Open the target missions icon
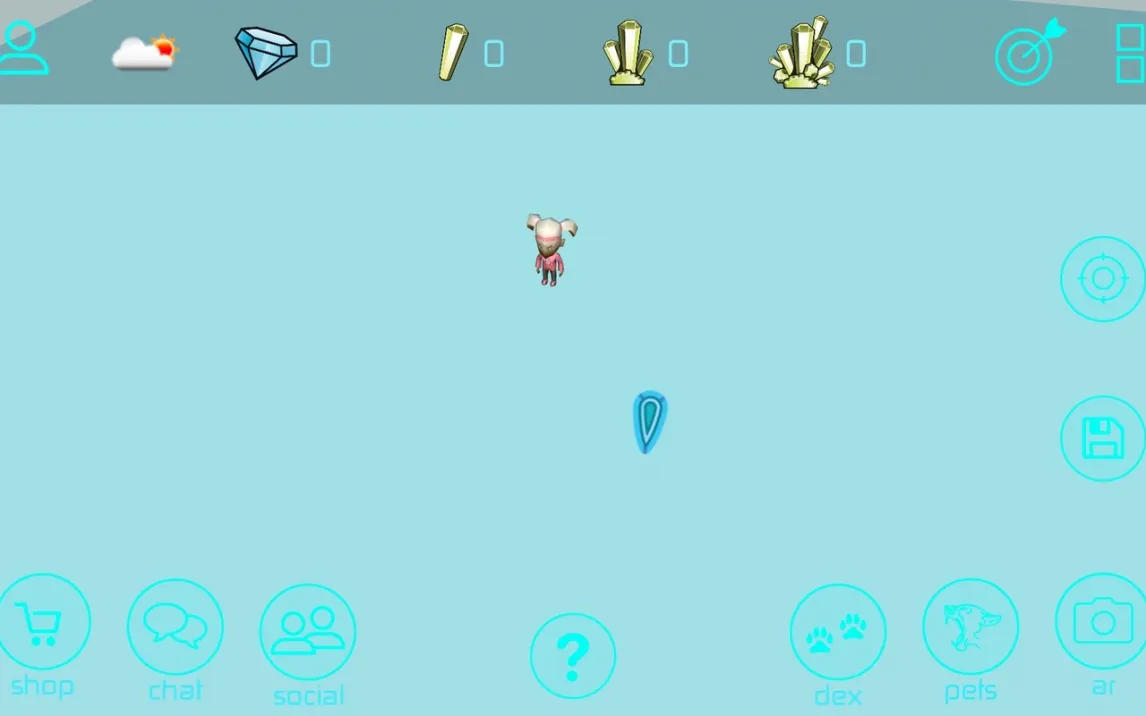The image size is (1146, 716). pyautogui.click(x=1027, y=53)
